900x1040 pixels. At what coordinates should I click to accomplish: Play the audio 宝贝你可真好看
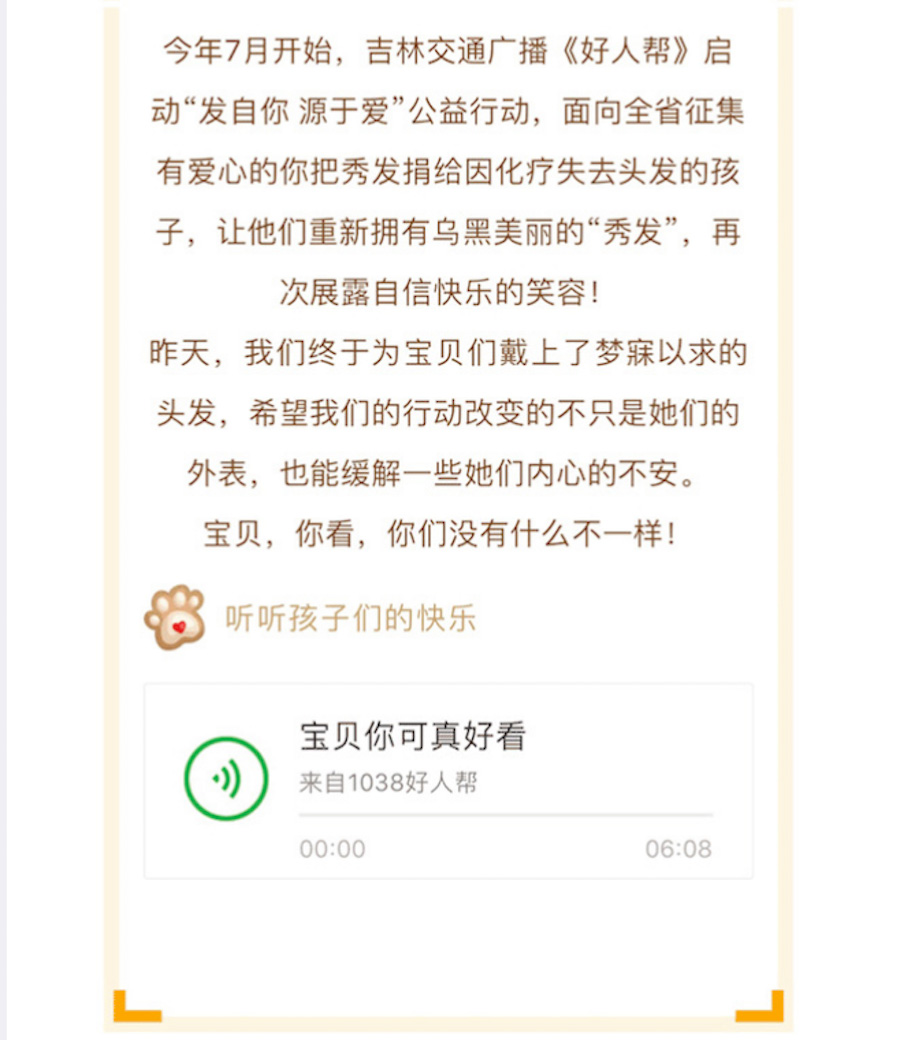coord(226,779)
